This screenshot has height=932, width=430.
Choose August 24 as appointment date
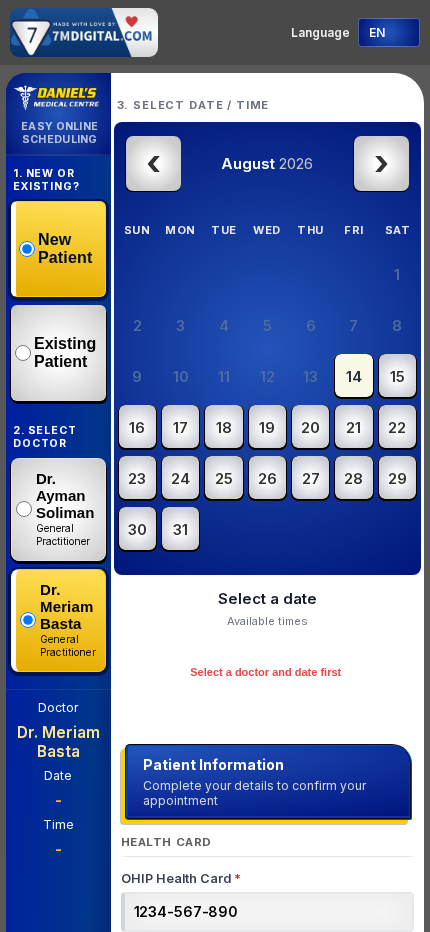pyautogui.click(x=180, y=478)
